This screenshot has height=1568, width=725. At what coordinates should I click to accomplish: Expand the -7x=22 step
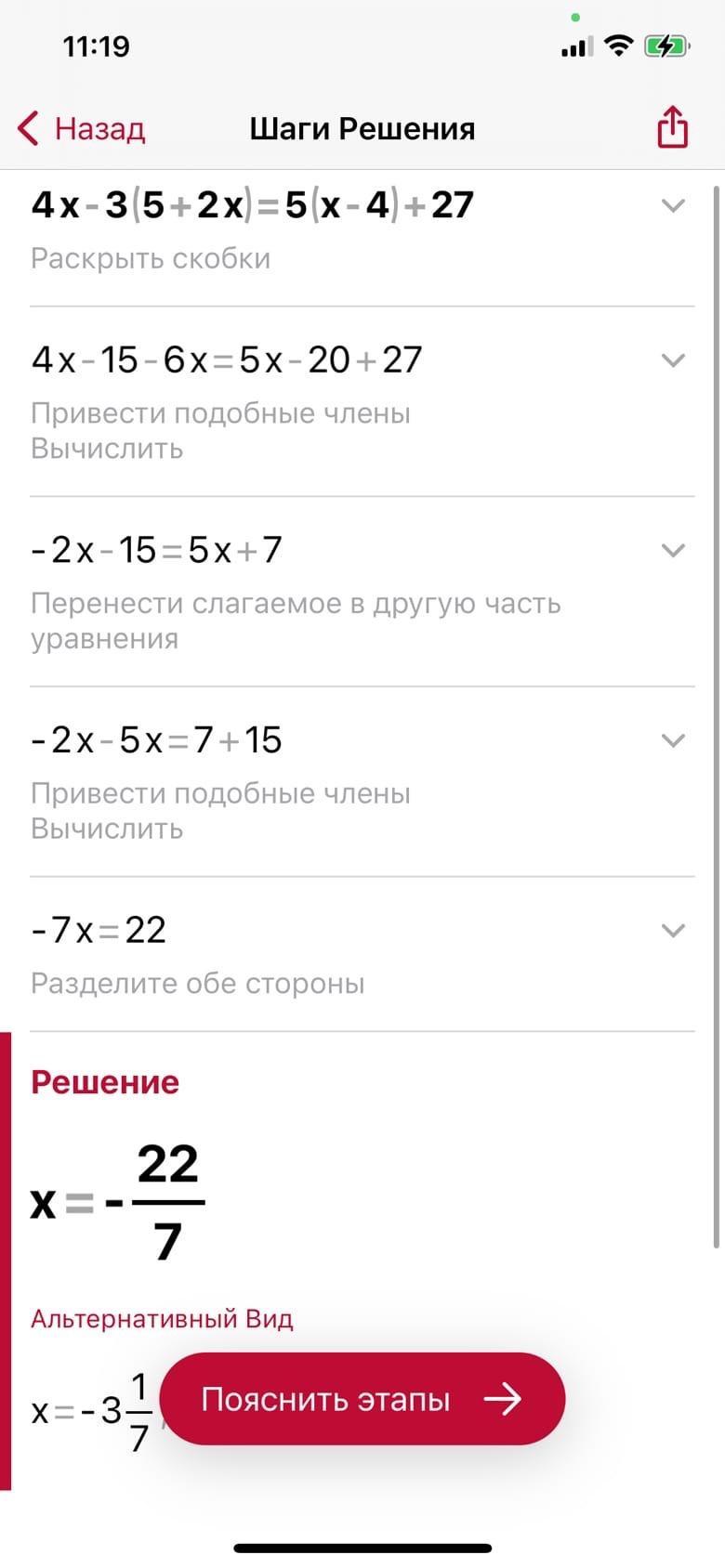coord(672,930)
